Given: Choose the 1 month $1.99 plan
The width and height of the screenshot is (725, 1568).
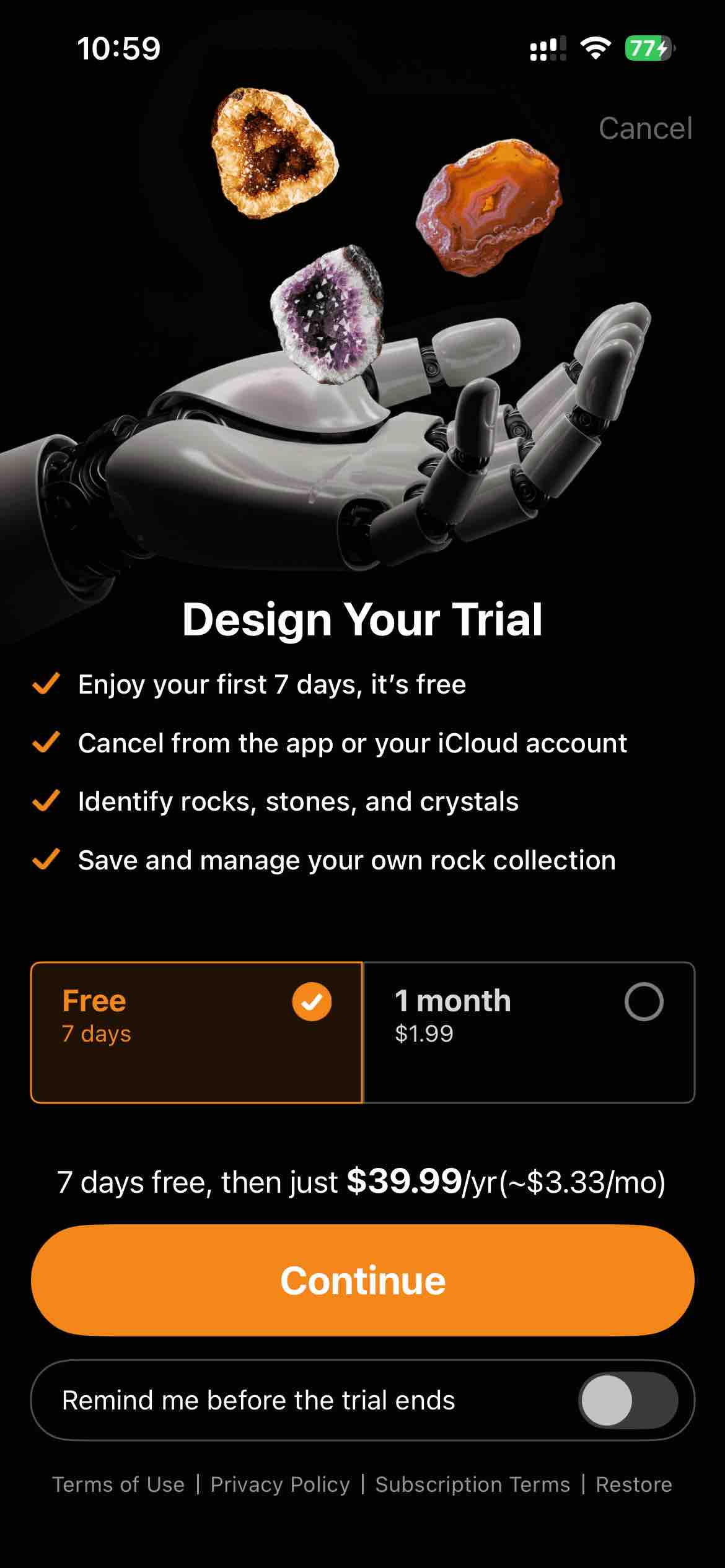Looking at the screenshot, I should click(529, 1032).
